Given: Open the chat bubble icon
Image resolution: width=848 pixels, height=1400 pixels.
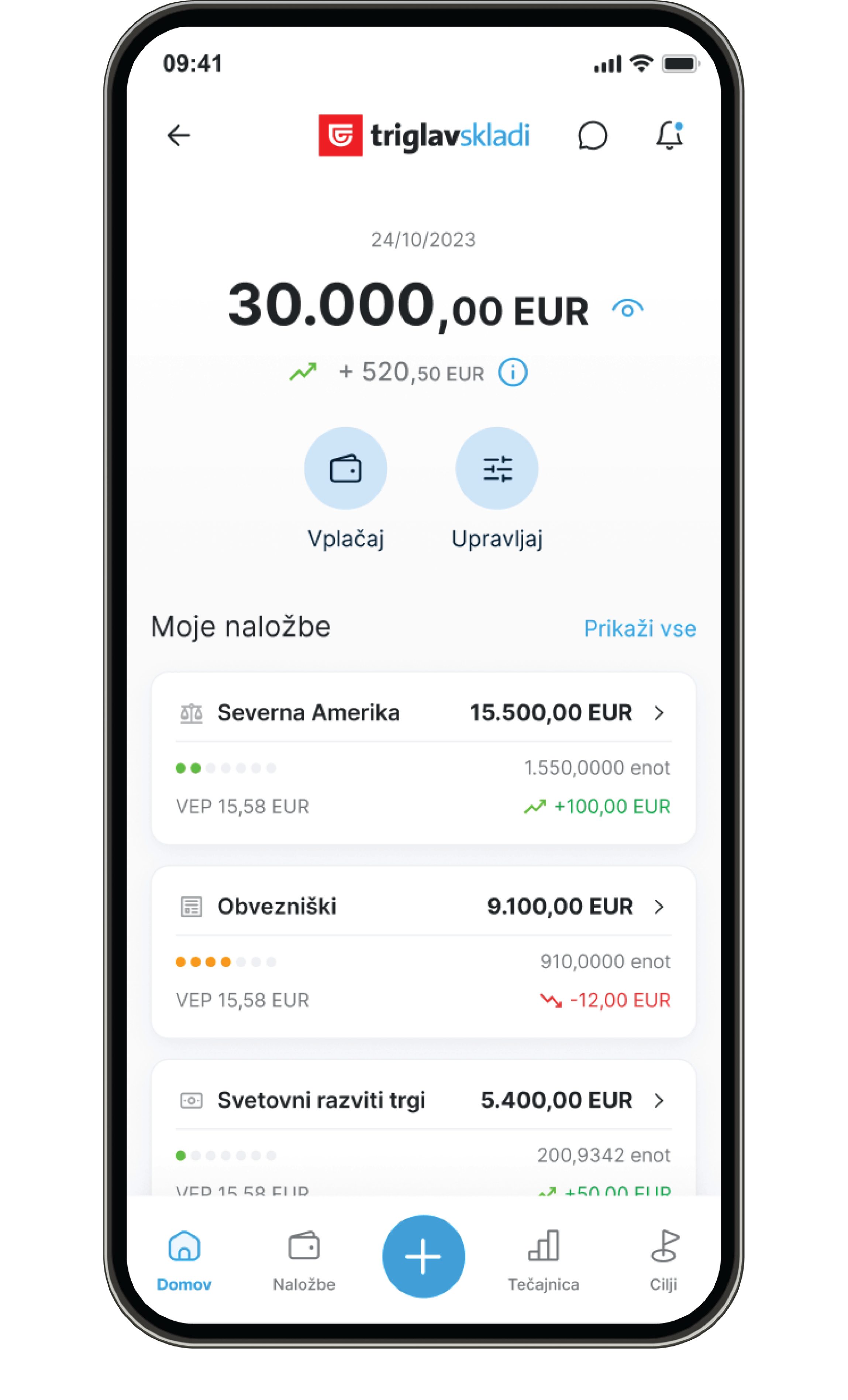Looking at the screenshot, I should click(592, 136).
